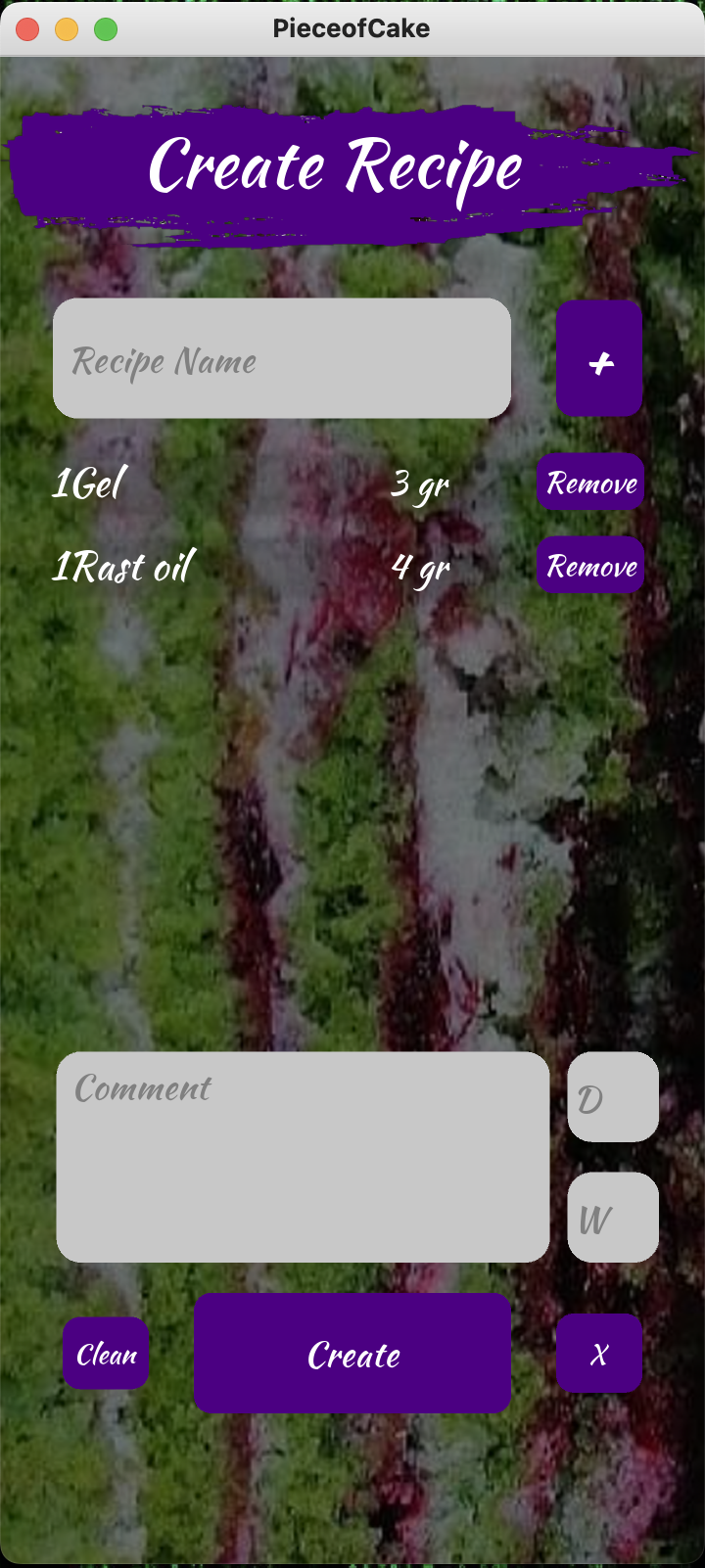Tap the Recipe Name field
The width and height of the screenshot is (705, 1568).
[x=282, y=359]
